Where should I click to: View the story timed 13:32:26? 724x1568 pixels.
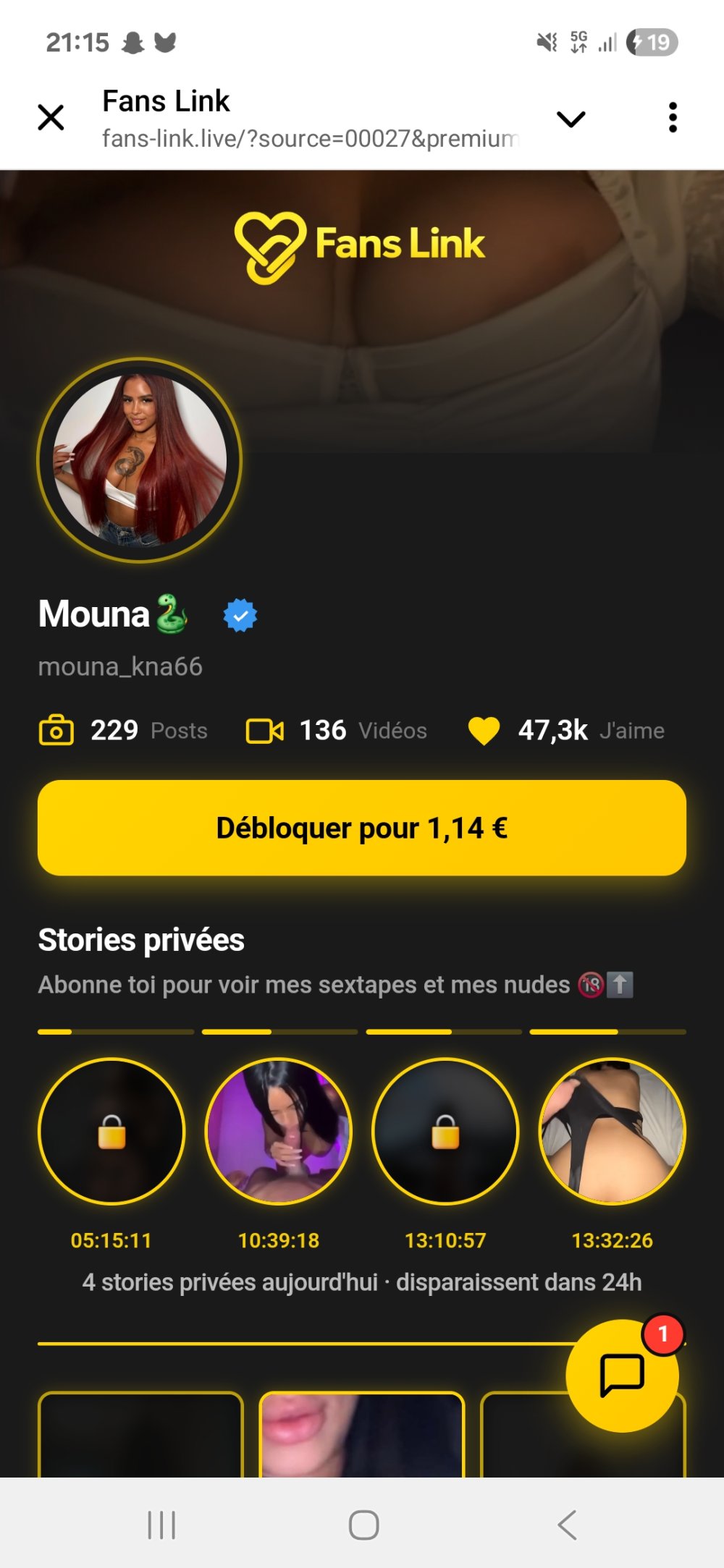613,1132
